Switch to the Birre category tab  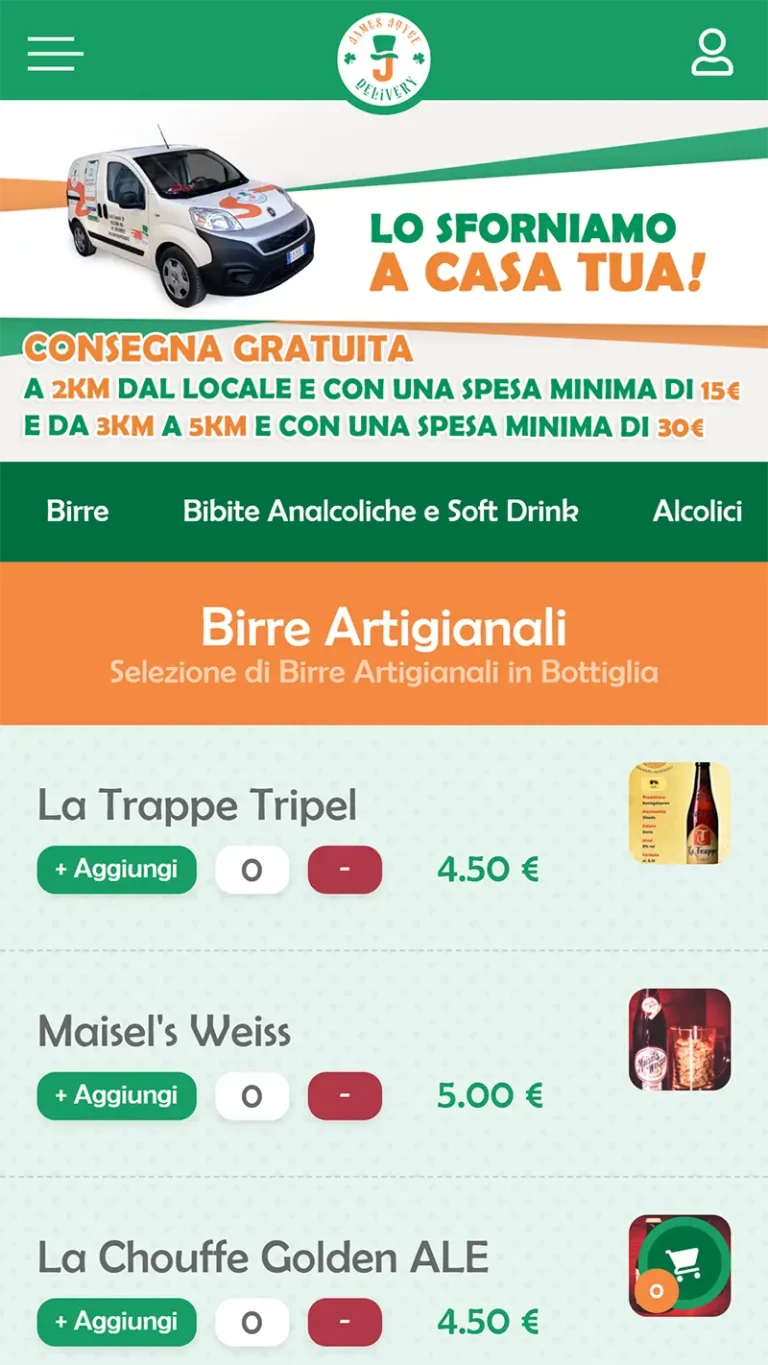(x=77, y=512)
